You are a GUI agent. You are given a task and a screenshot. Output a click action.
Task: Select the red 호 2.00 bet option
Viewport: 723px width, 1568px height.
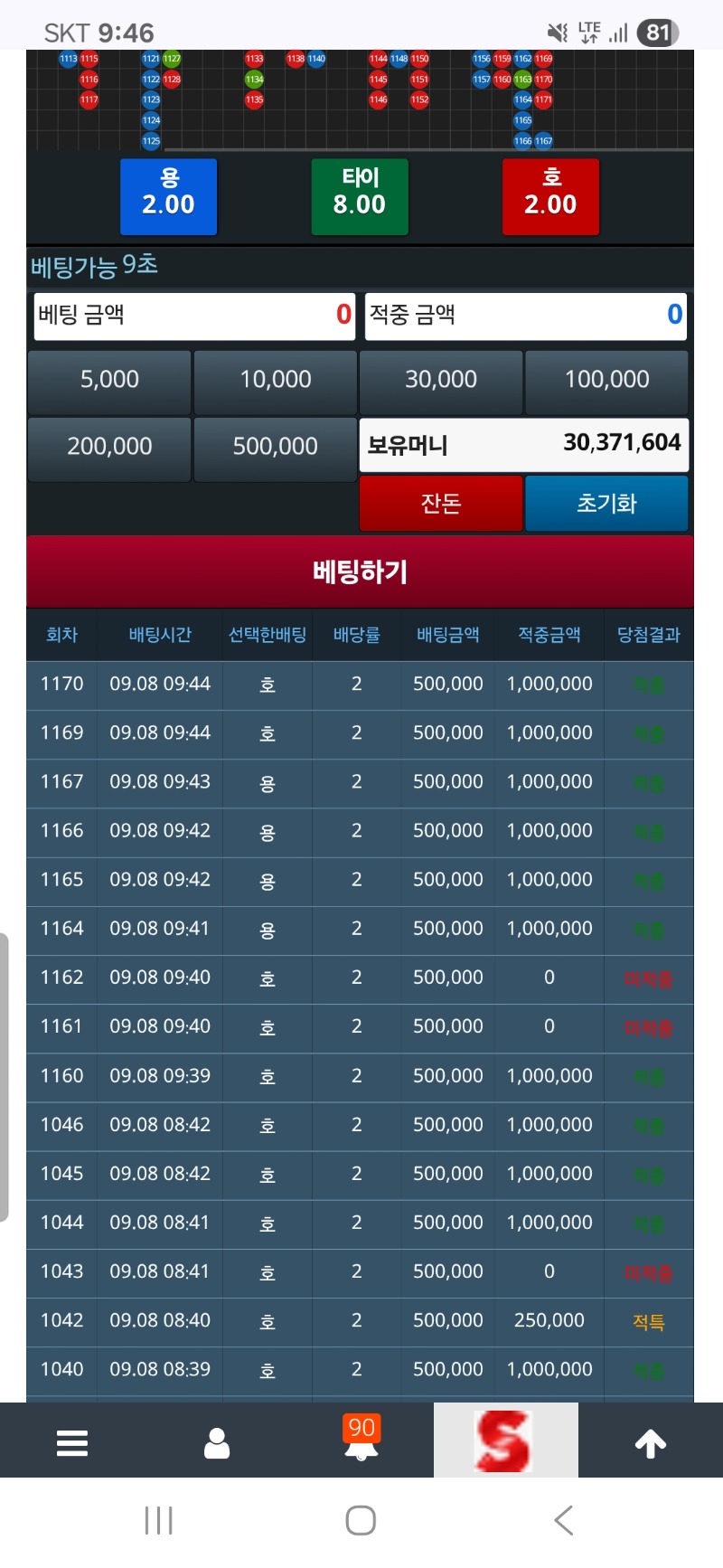coord(550,196)
